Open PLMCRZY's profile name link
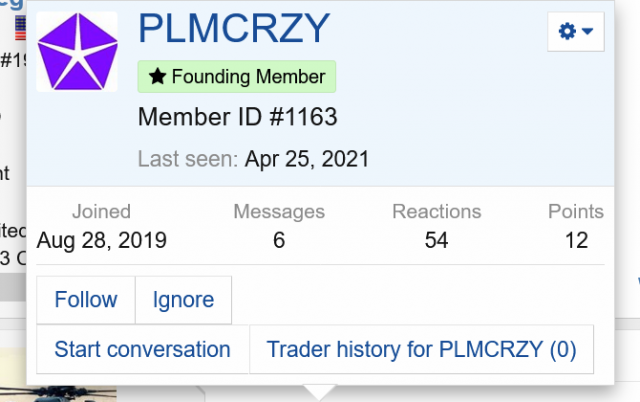Screen dimensions: 640x402 [x=232, y=27]
